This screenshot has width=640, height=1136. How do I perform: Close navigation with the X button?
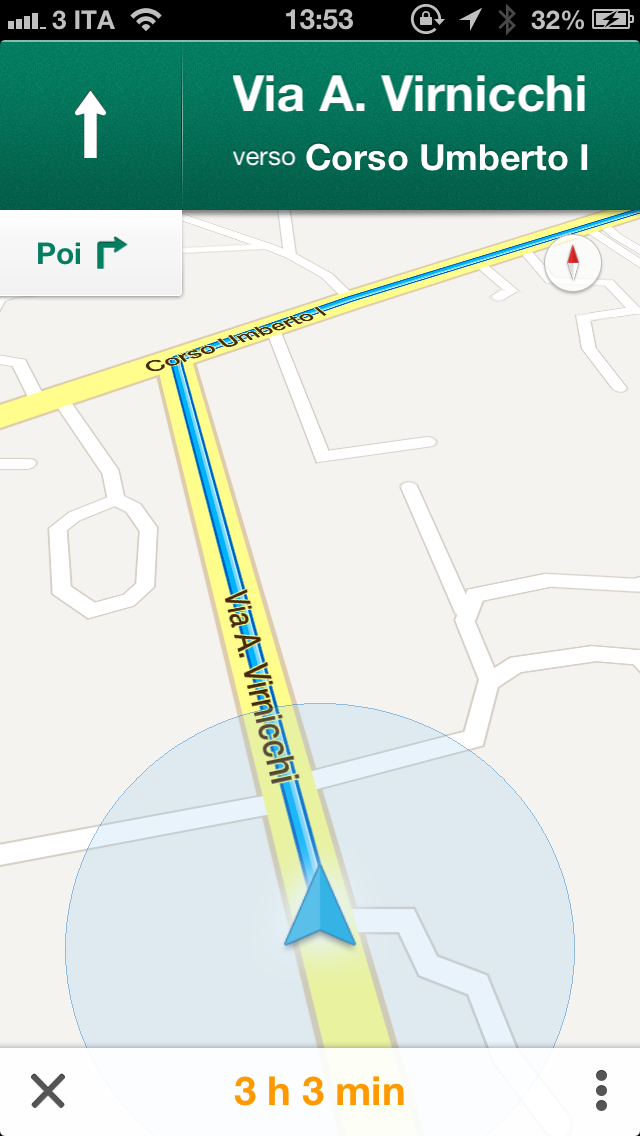coord(47,1090)
